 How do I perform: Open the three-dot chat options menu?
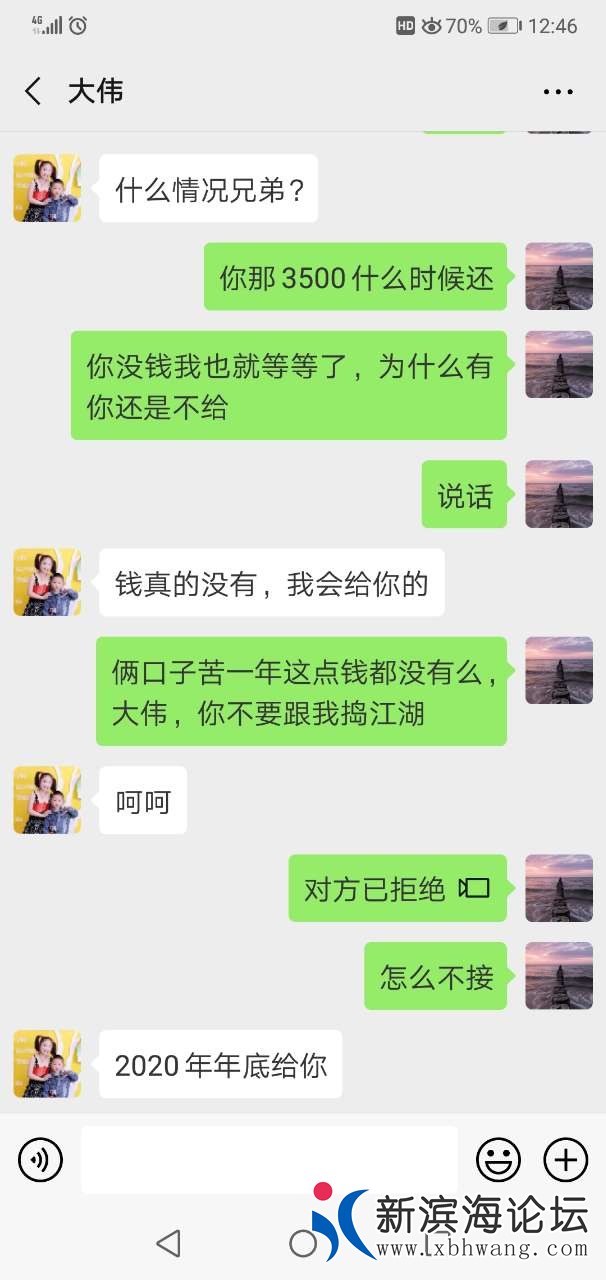coord(558,92)
